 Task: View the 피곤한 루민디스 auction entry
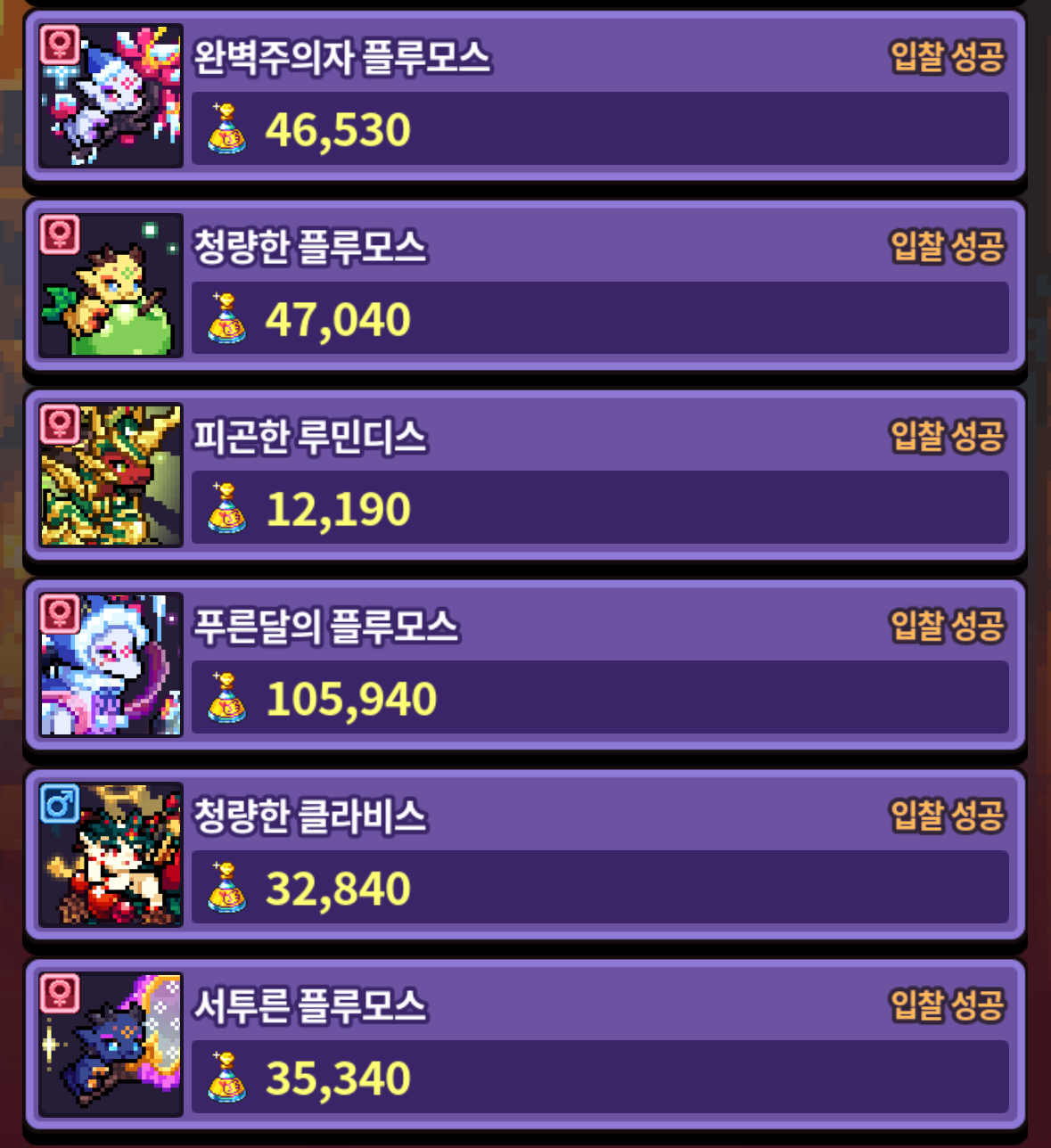pos(525,475)
